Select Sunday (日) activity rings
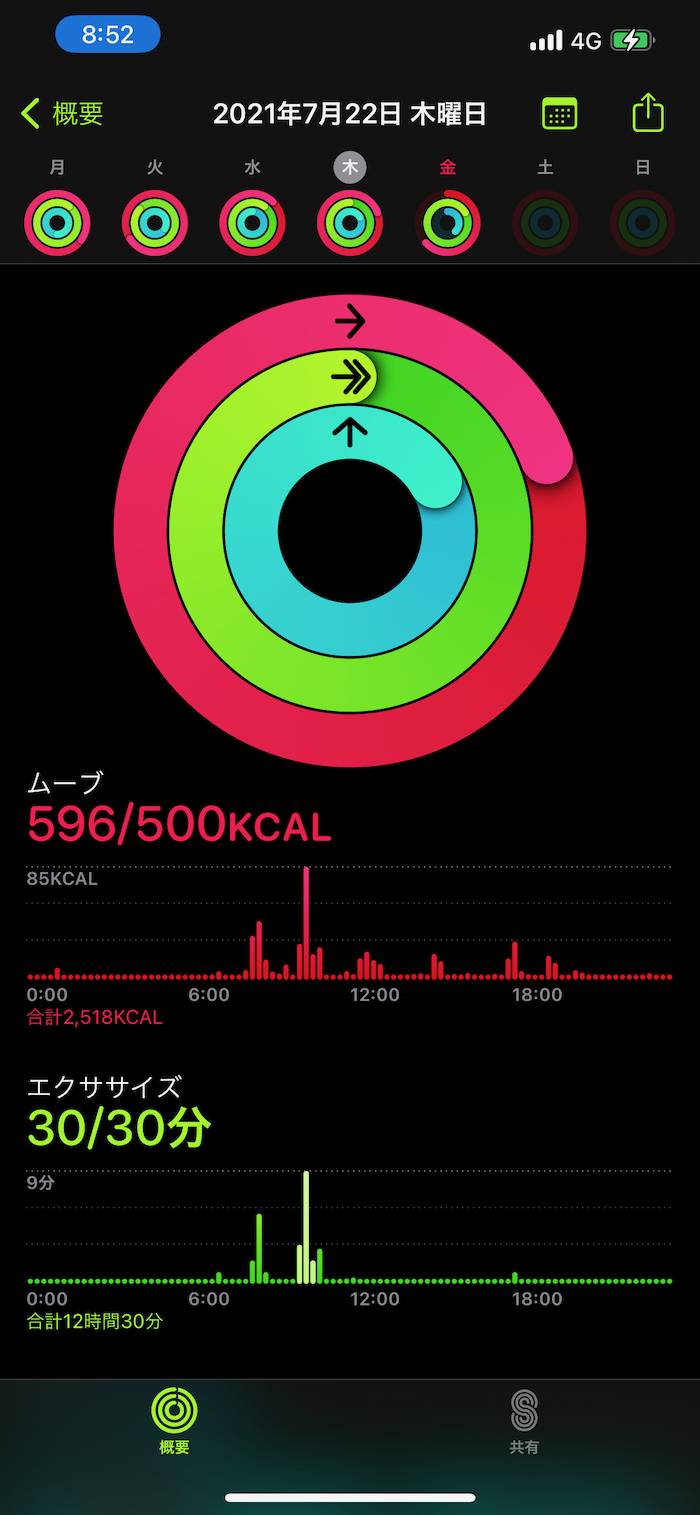700x1515 pixels. [642, 222]
